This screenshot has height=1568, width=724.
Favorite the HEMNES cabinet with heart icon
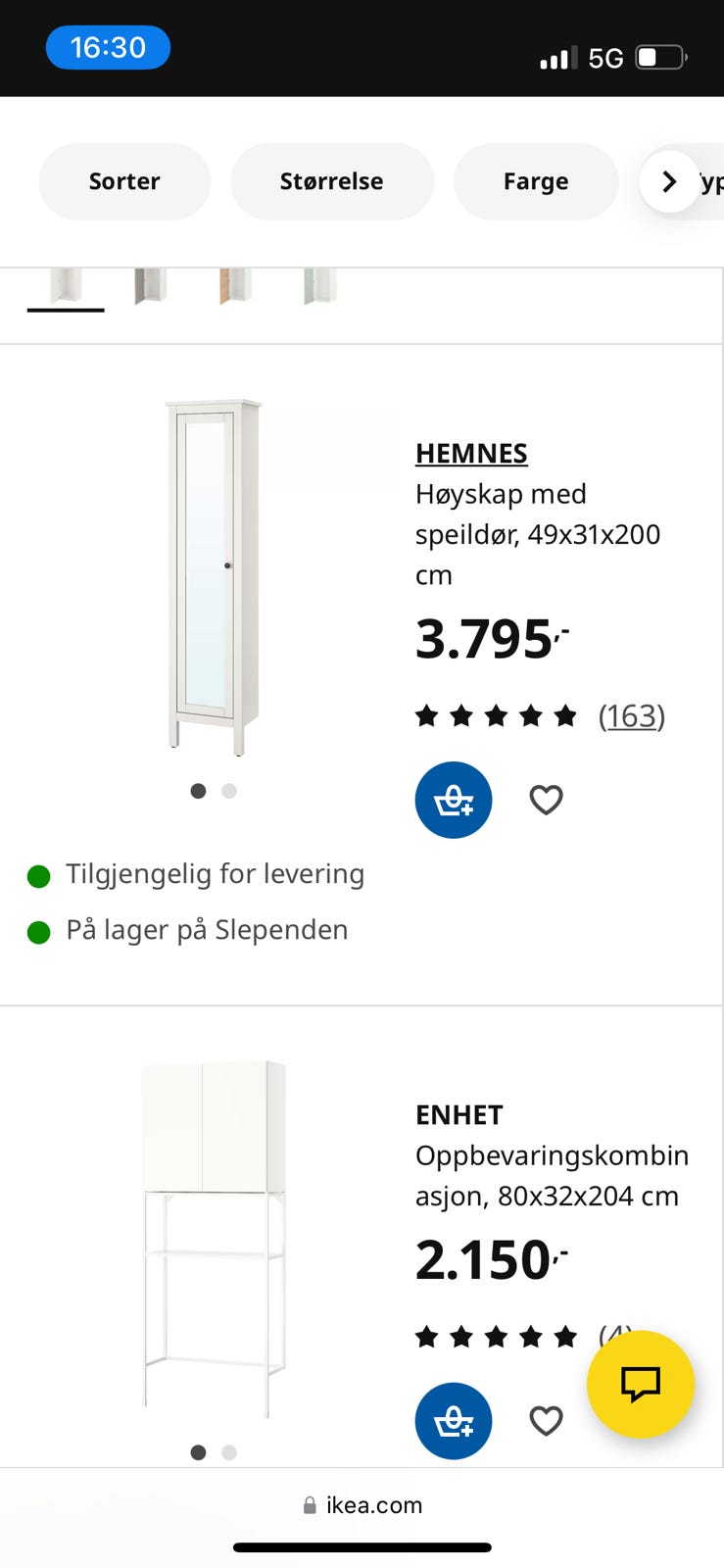pos(546,799)
